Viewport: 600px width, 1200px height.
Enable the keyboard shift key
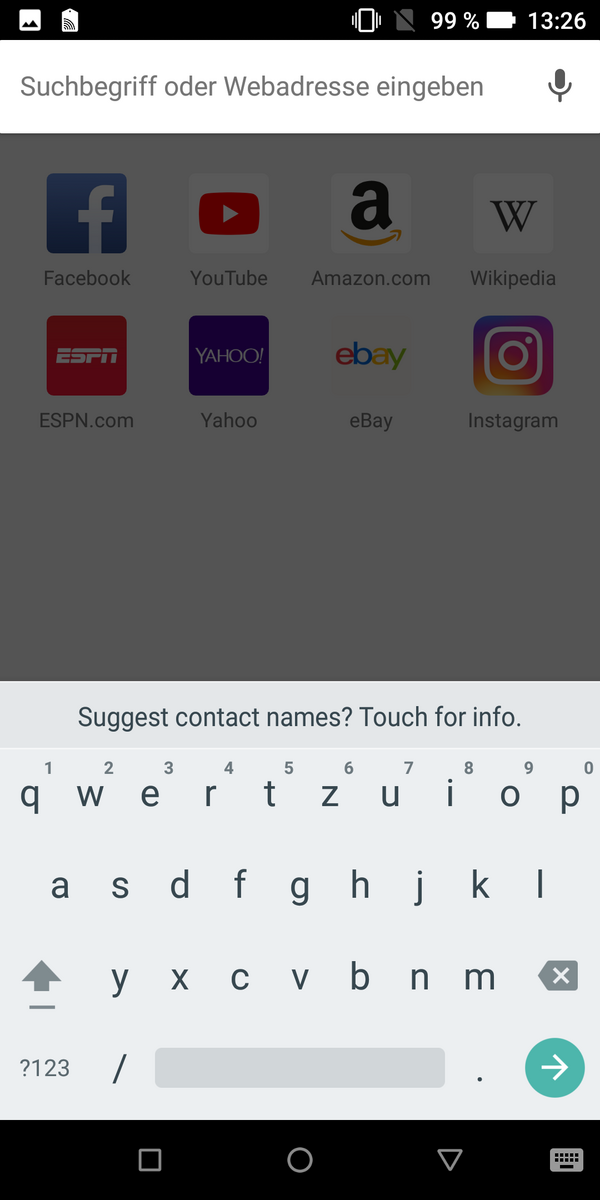coord(42,978)
